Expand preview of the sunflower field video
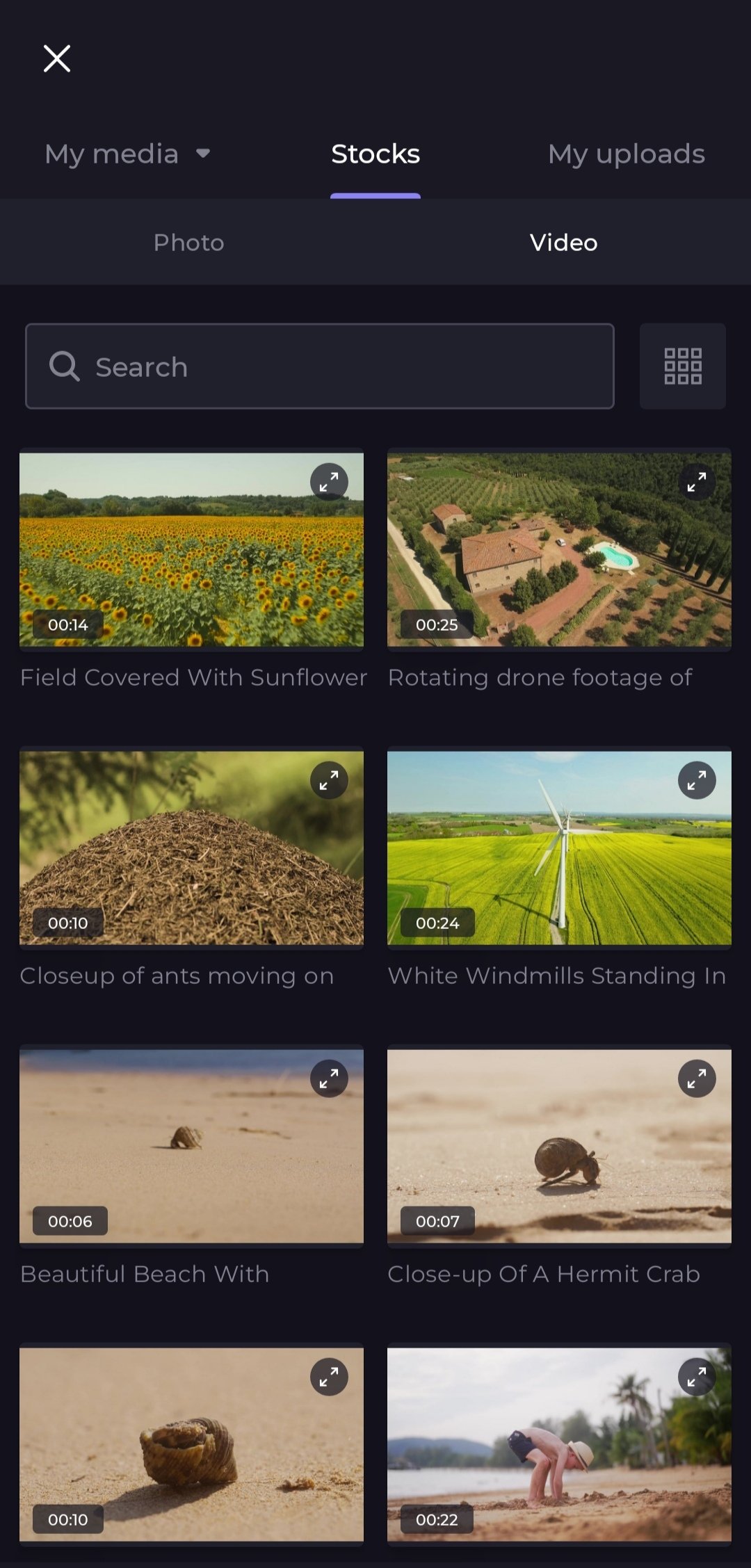Viewport: 751px width, 1568px height. [329, 482]
